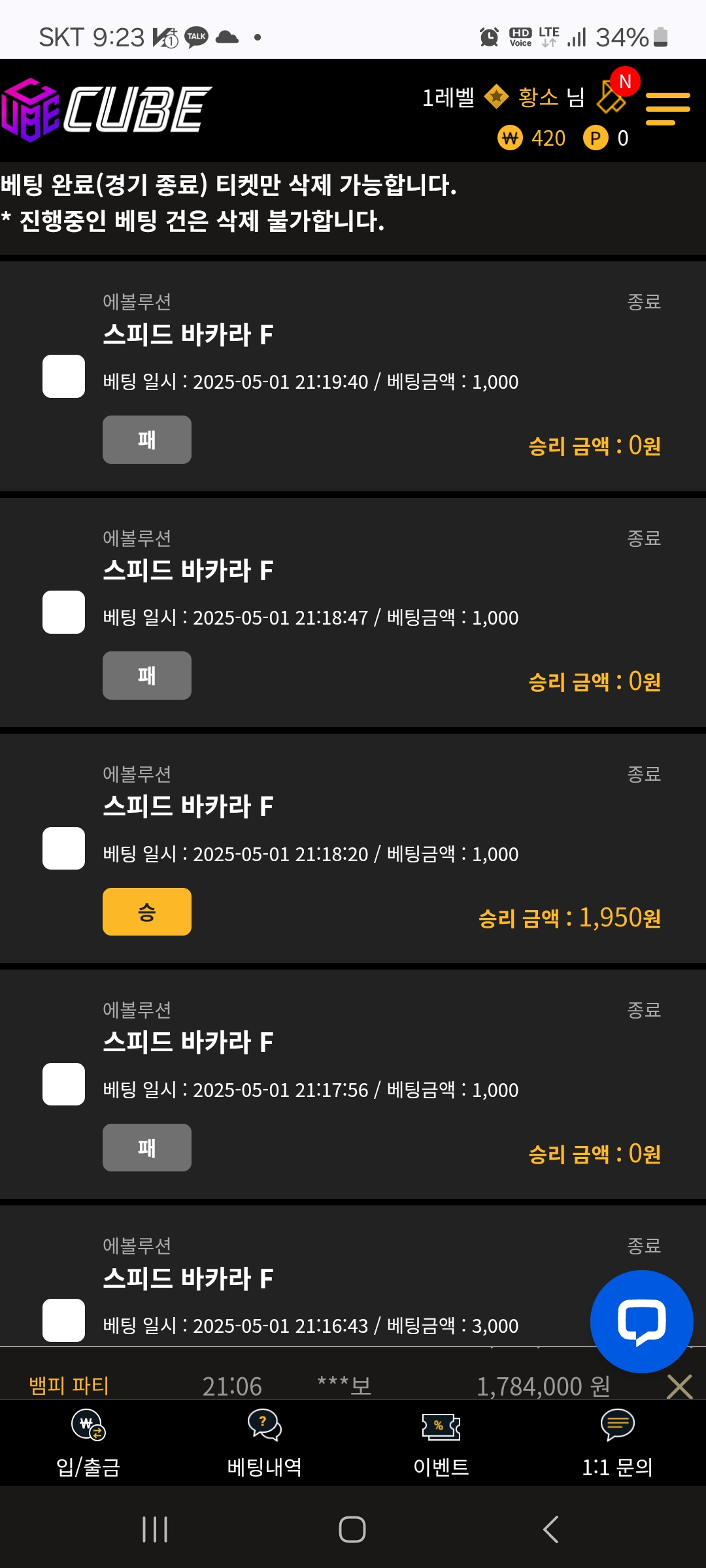
Task: Switch to the 이벤트 tab
Action: 441,1444
